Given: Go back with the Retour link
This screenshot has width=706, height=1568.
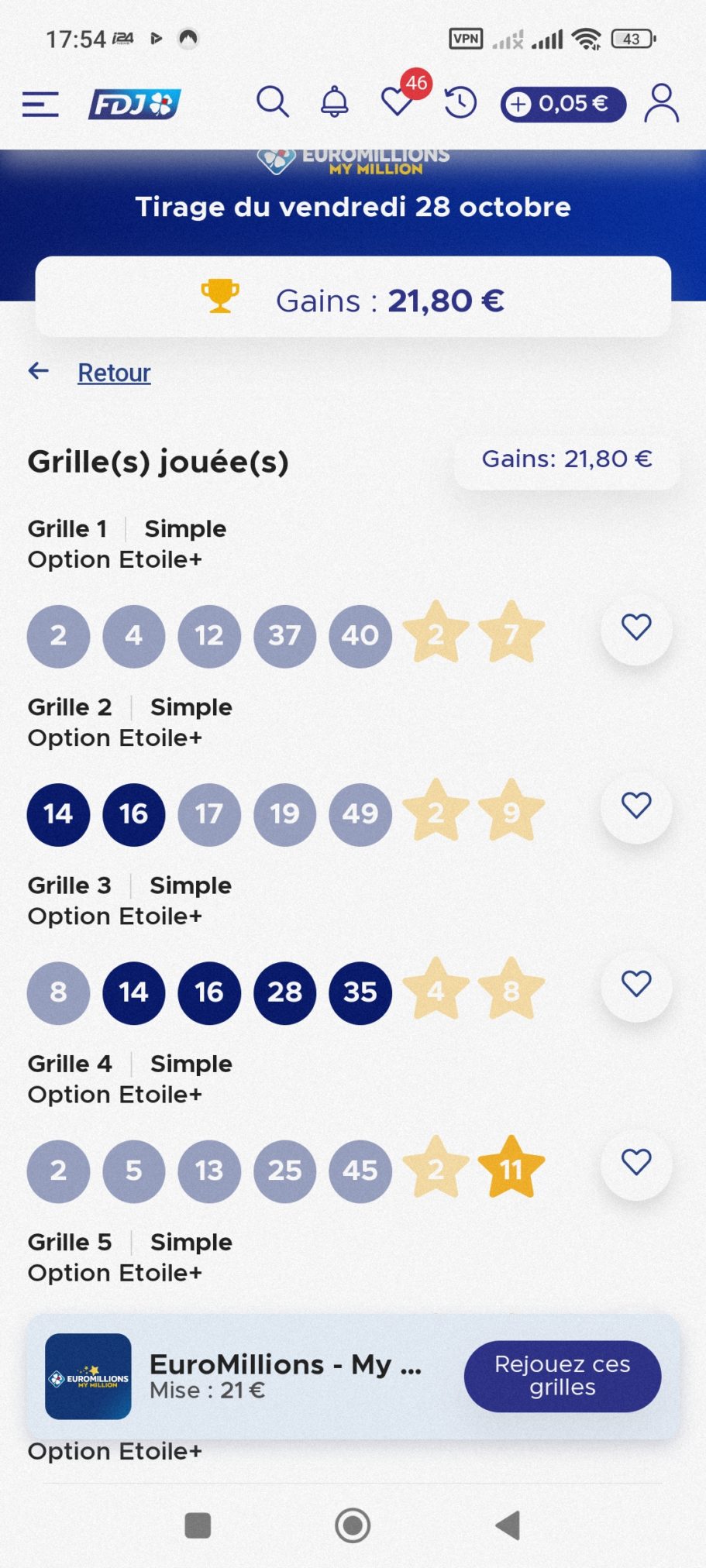Looking at the screenshot, I should click(x=113, y=373).
